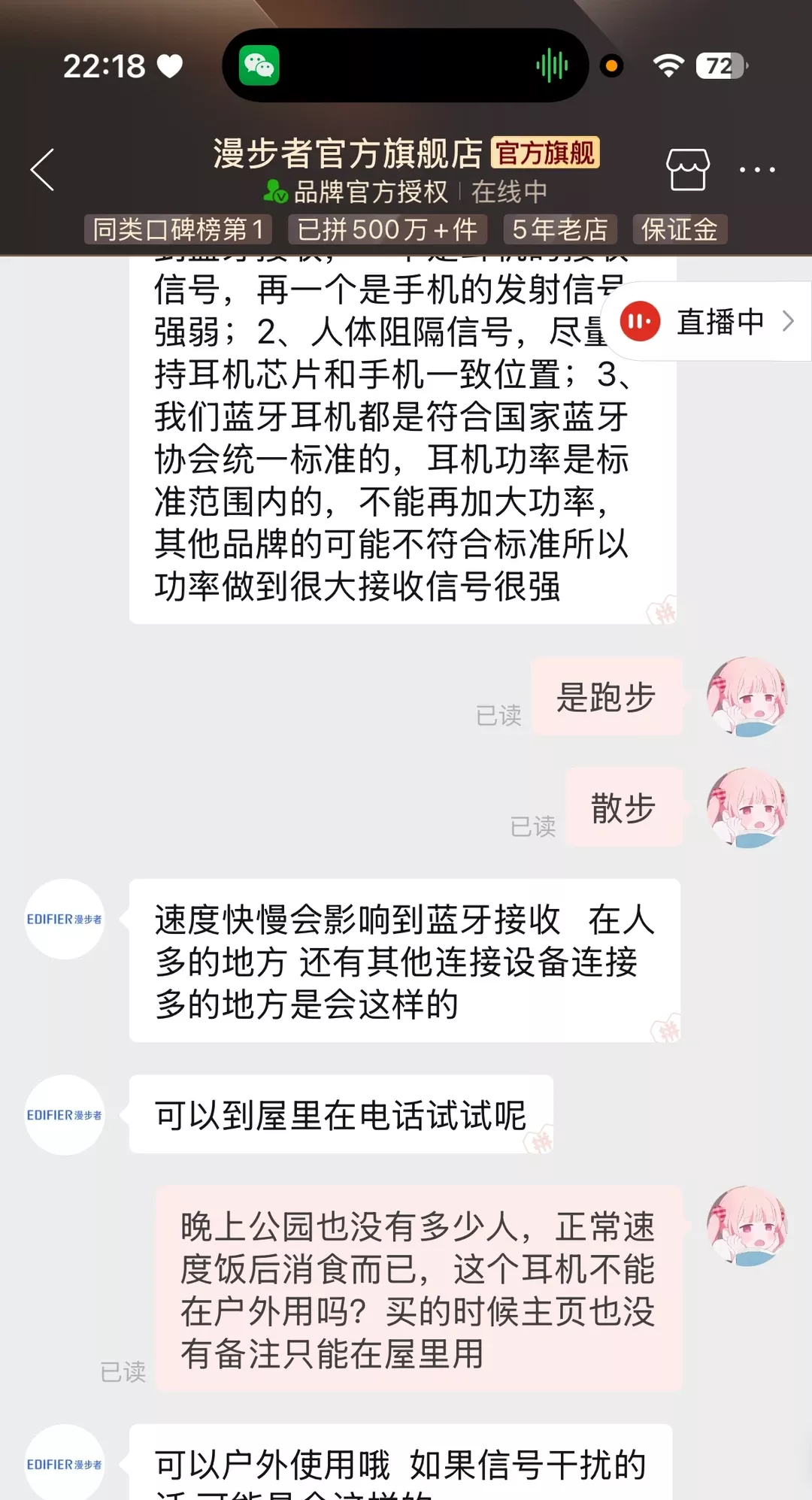Expand the live broadcast banner via its chevron
Screen dimensions: 812x1500
pyautogui.click(x=788, y=321)
